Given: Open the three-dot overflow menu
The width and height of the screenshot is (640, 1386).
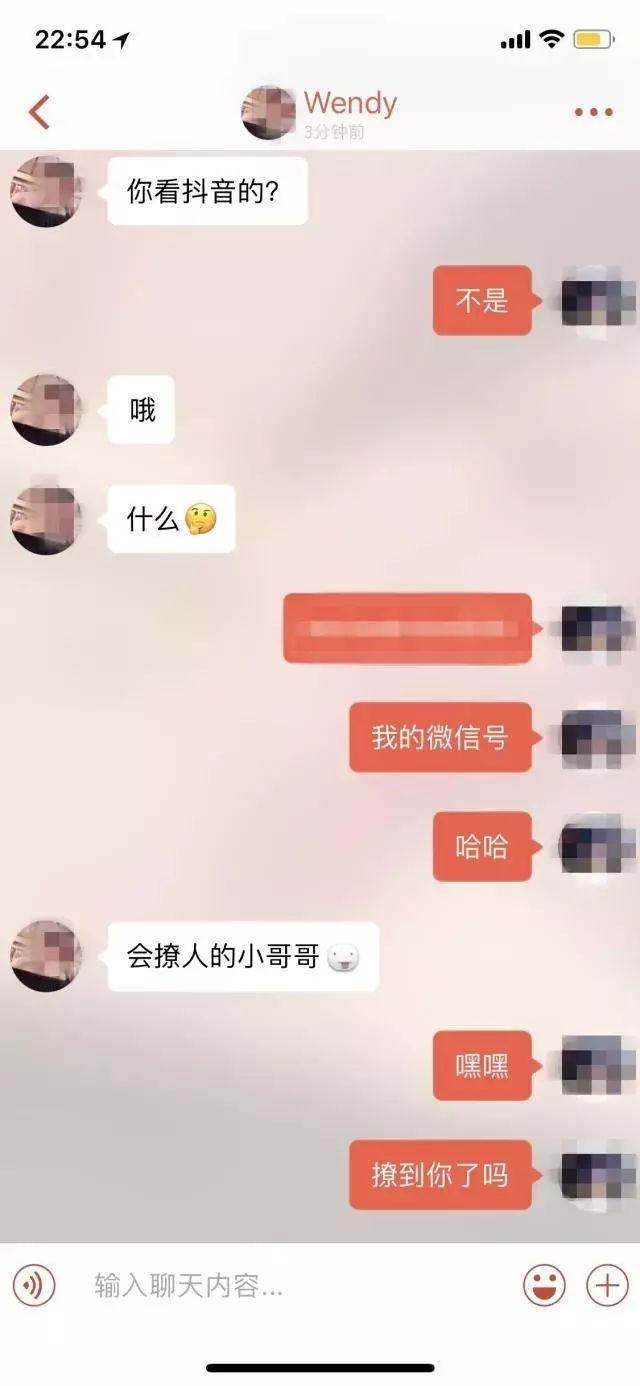Looking at the screenshot, I should point(593,113).
